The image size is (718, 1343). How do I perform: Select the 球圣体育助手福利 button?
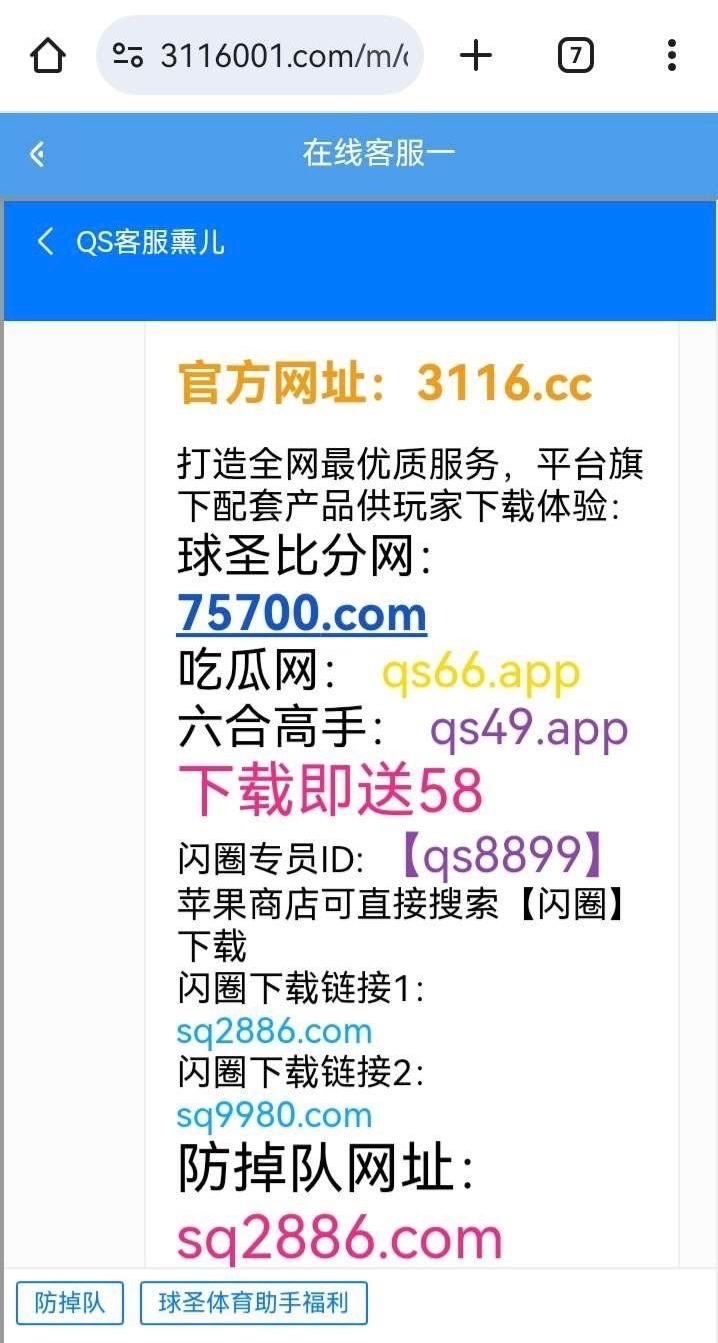[254, 1303]
